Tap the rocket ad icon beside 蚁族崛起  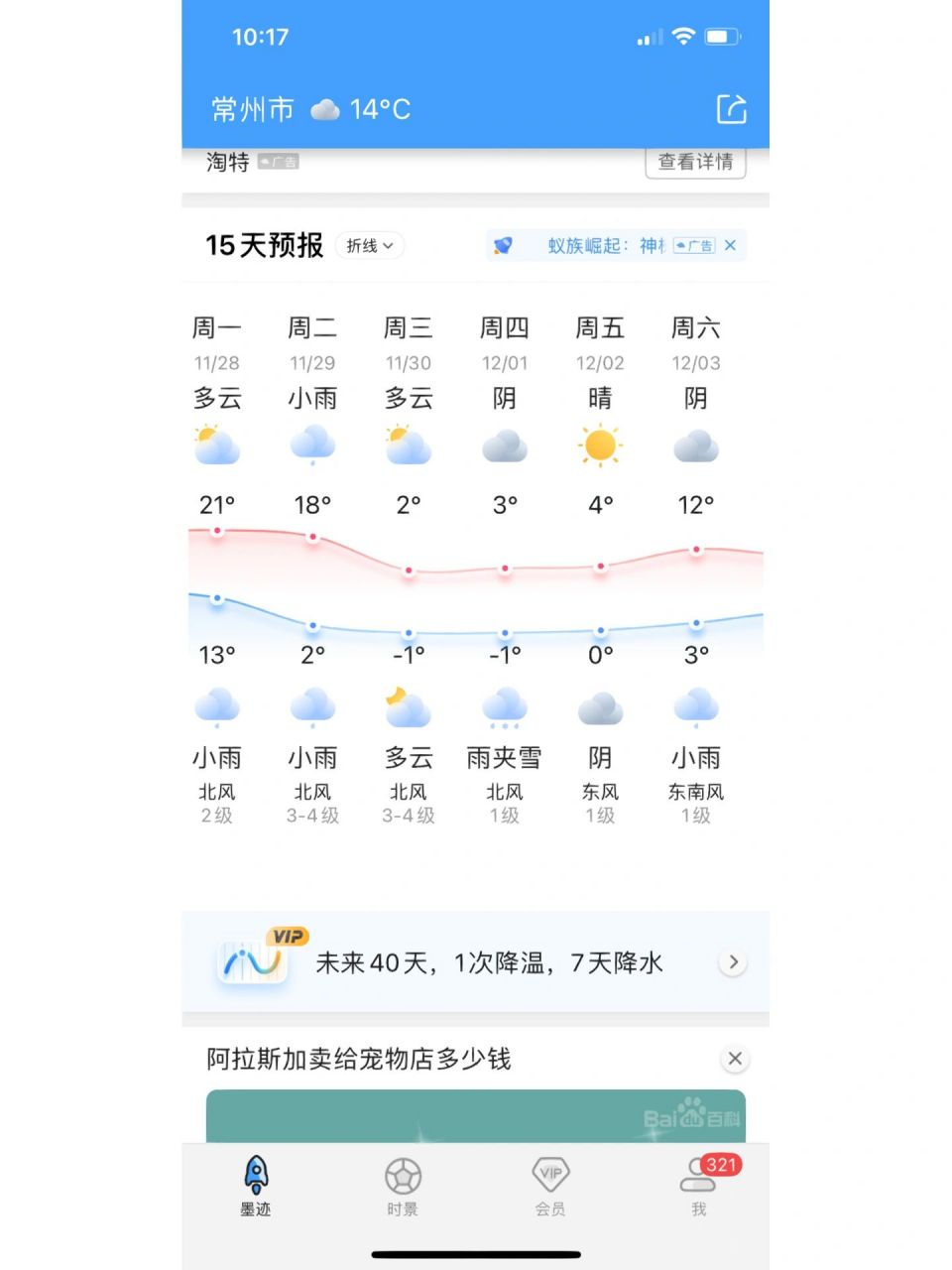pyautogui.click(x=504, y=245)
